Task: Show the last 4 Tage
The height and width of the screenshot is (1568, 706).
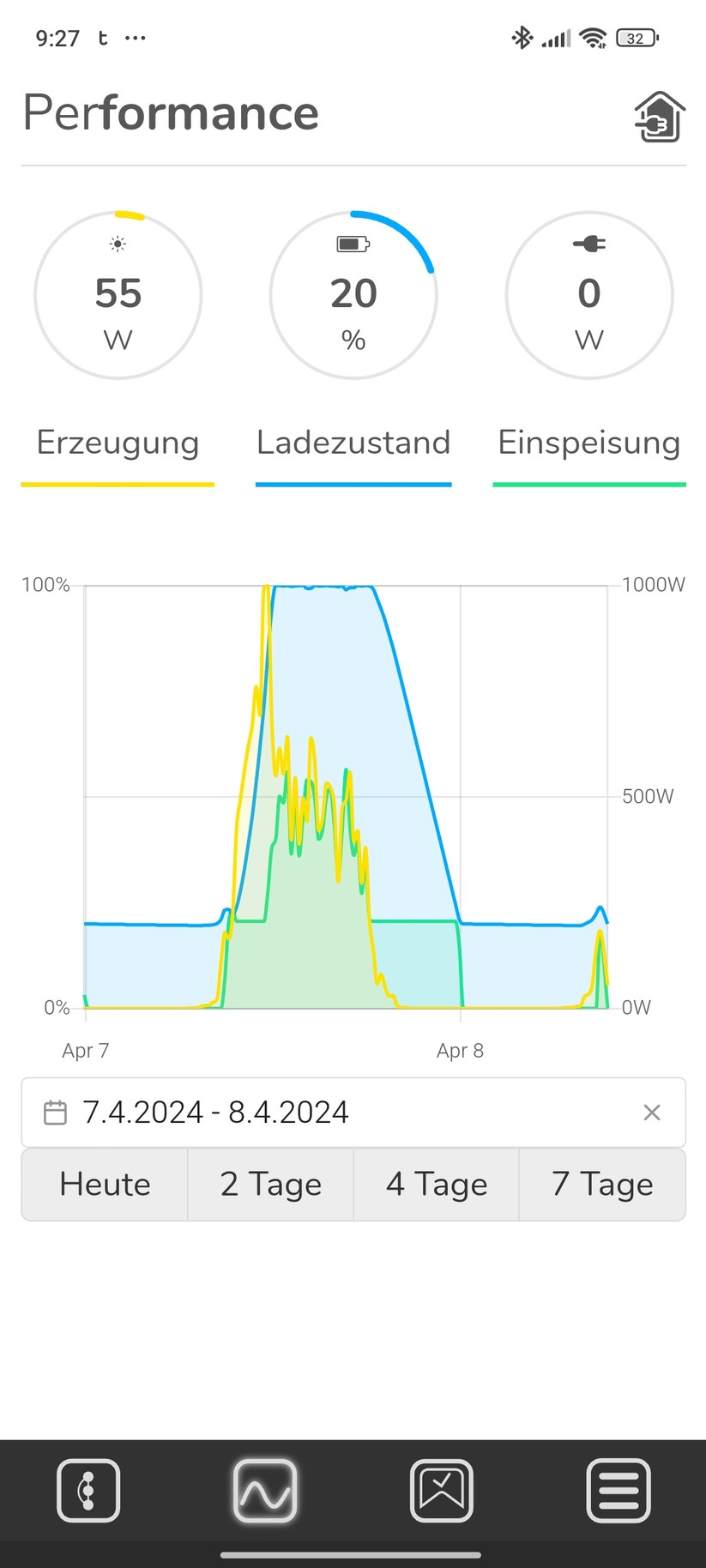Action: [x=436, y=1185]
